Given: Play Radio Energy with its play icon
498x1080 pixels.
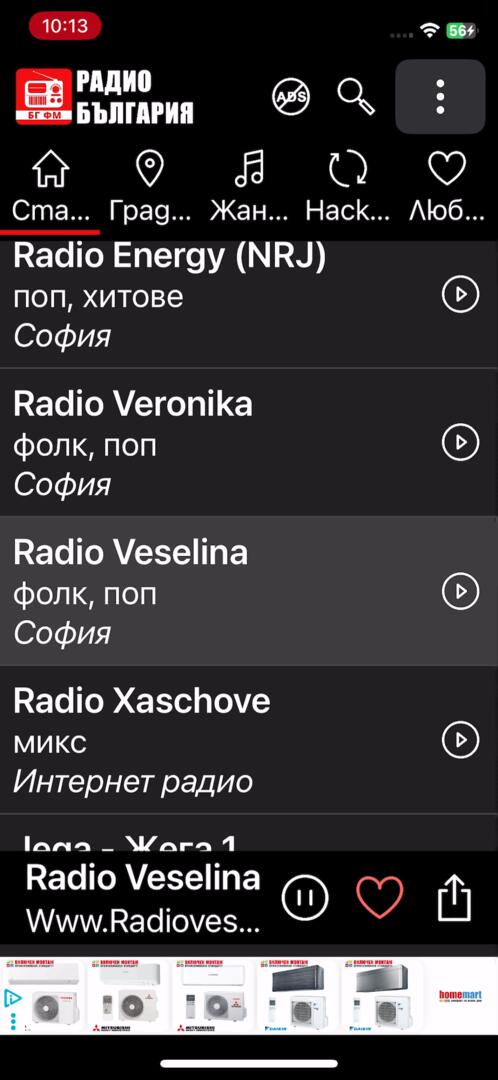Looking at the screenshot, I should click(459, 294).
